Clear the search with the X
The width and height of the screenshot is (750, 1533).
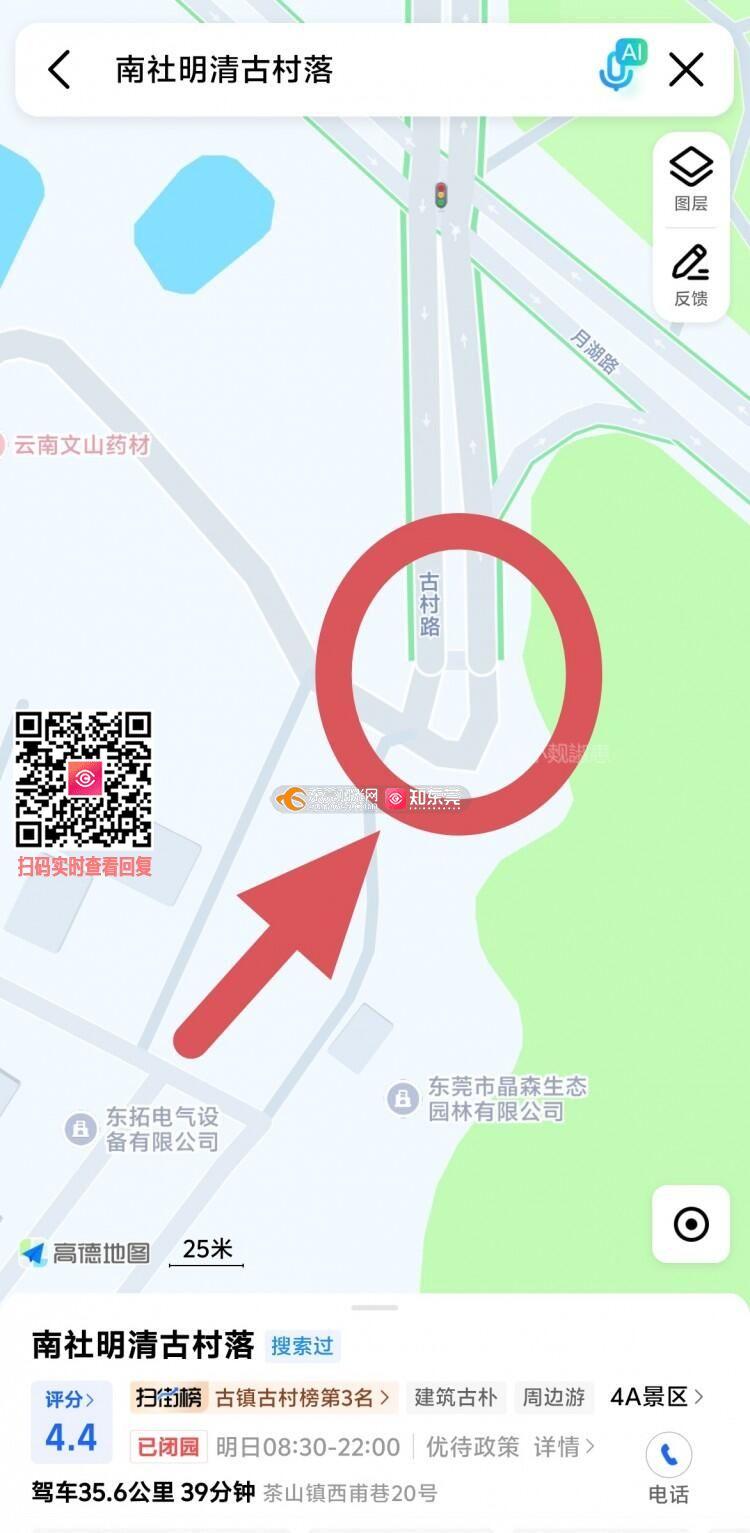point(687,70)
